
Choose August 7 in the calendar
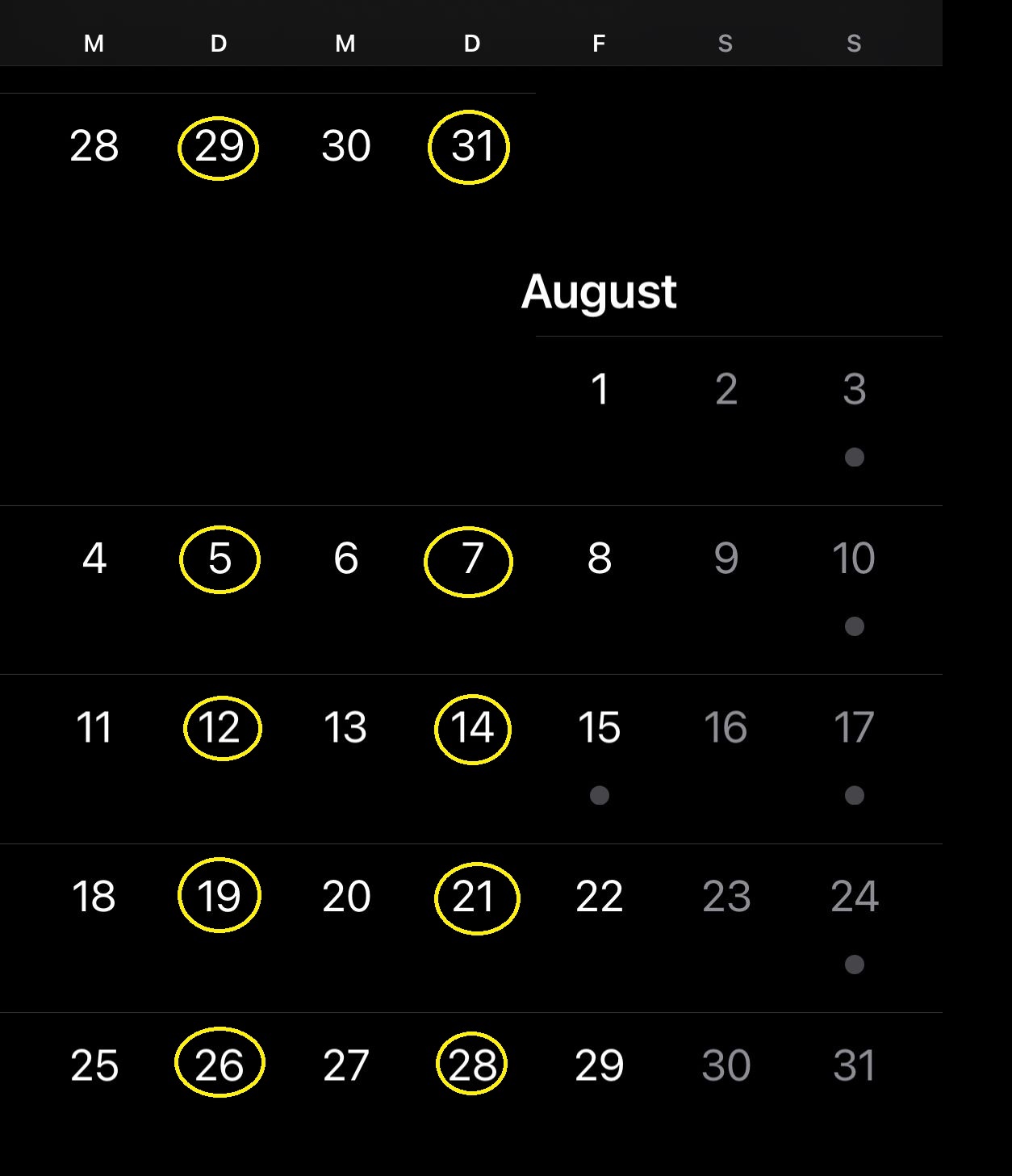471,559
